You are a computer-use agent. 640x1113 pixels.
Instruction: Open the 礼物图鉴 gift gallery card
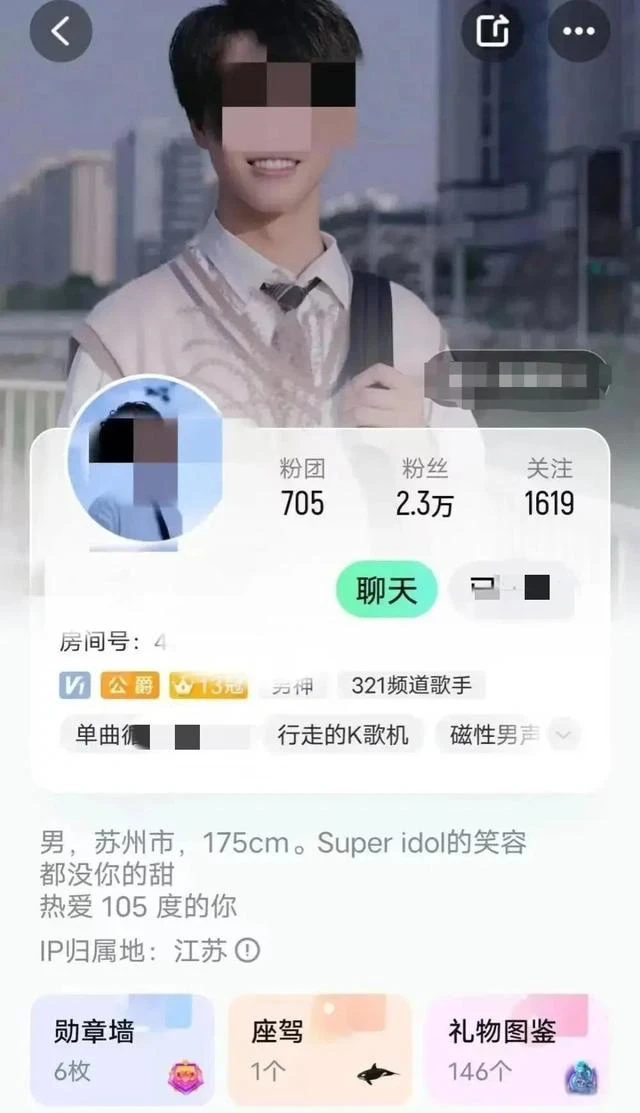click(x=516, y=1051)
